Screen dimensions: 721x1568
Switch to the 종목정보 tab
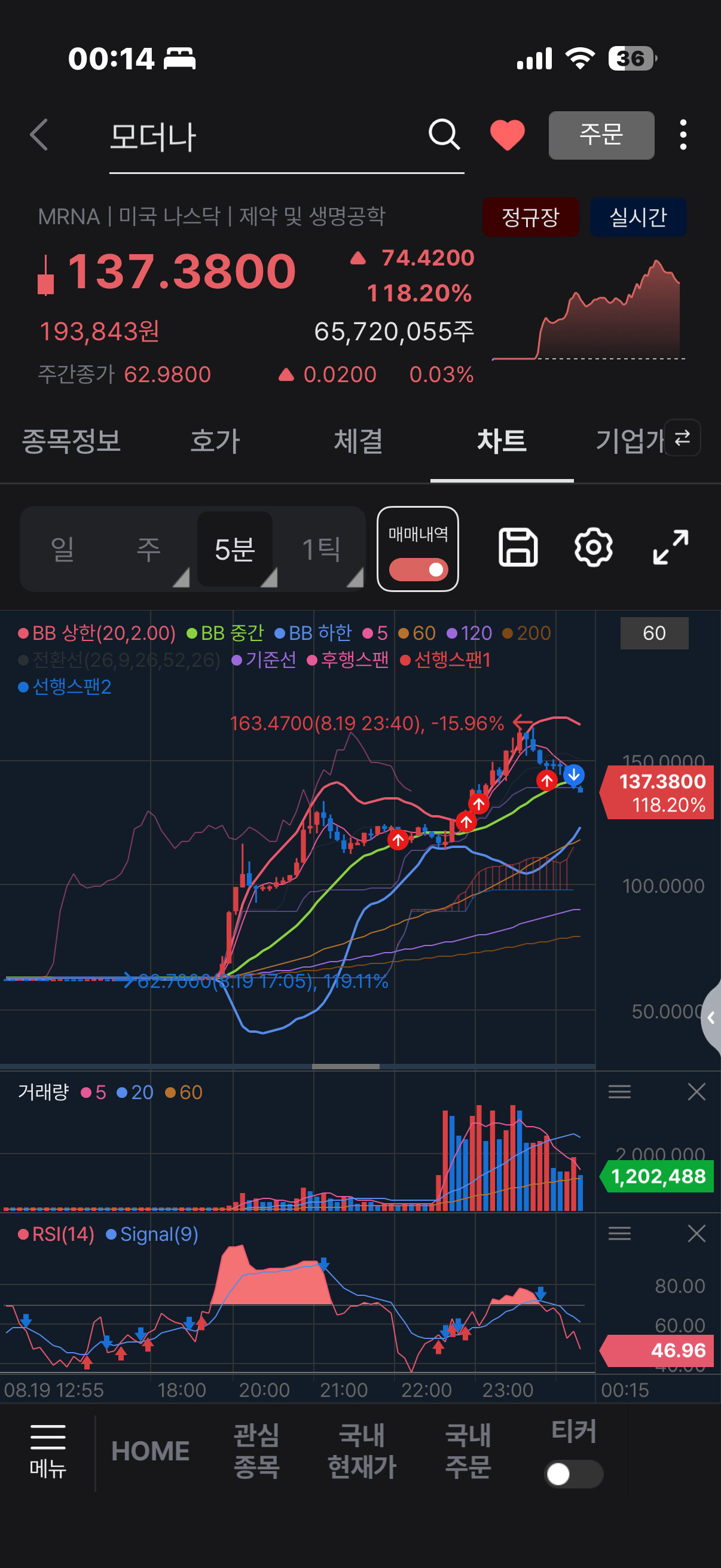click(72, 441)
